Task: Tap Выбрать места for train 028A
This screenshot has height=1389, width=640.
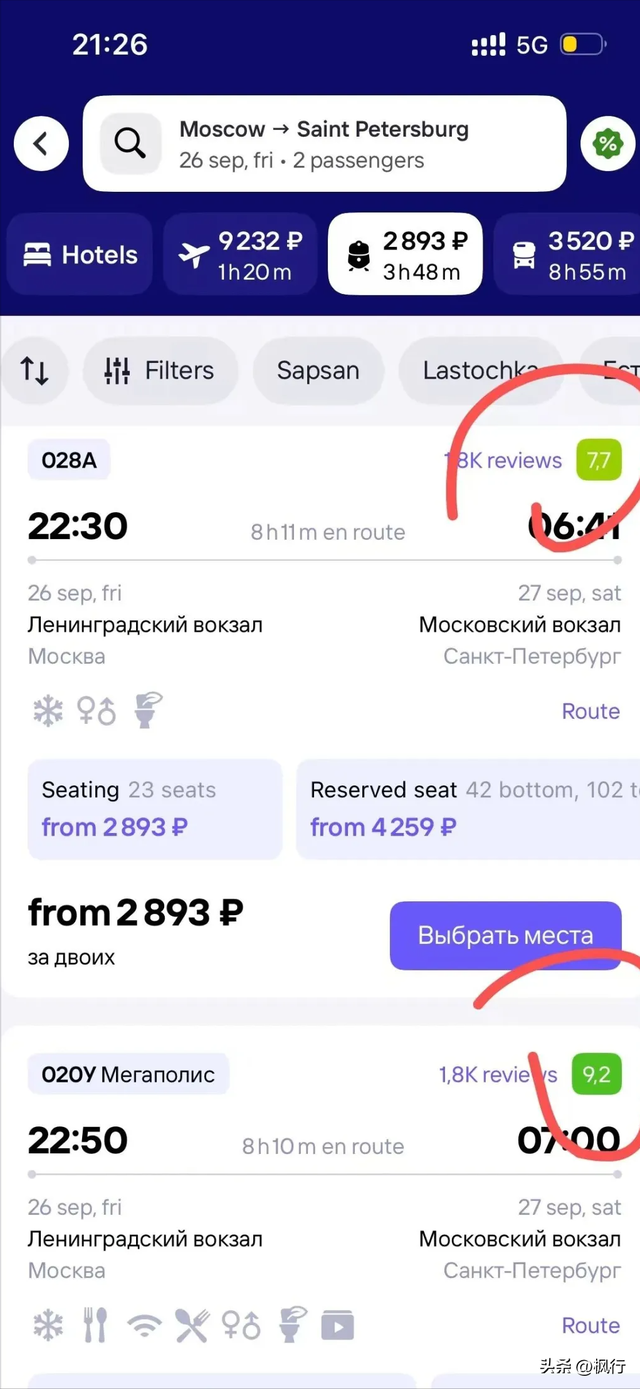Action: tap(505, 935)
